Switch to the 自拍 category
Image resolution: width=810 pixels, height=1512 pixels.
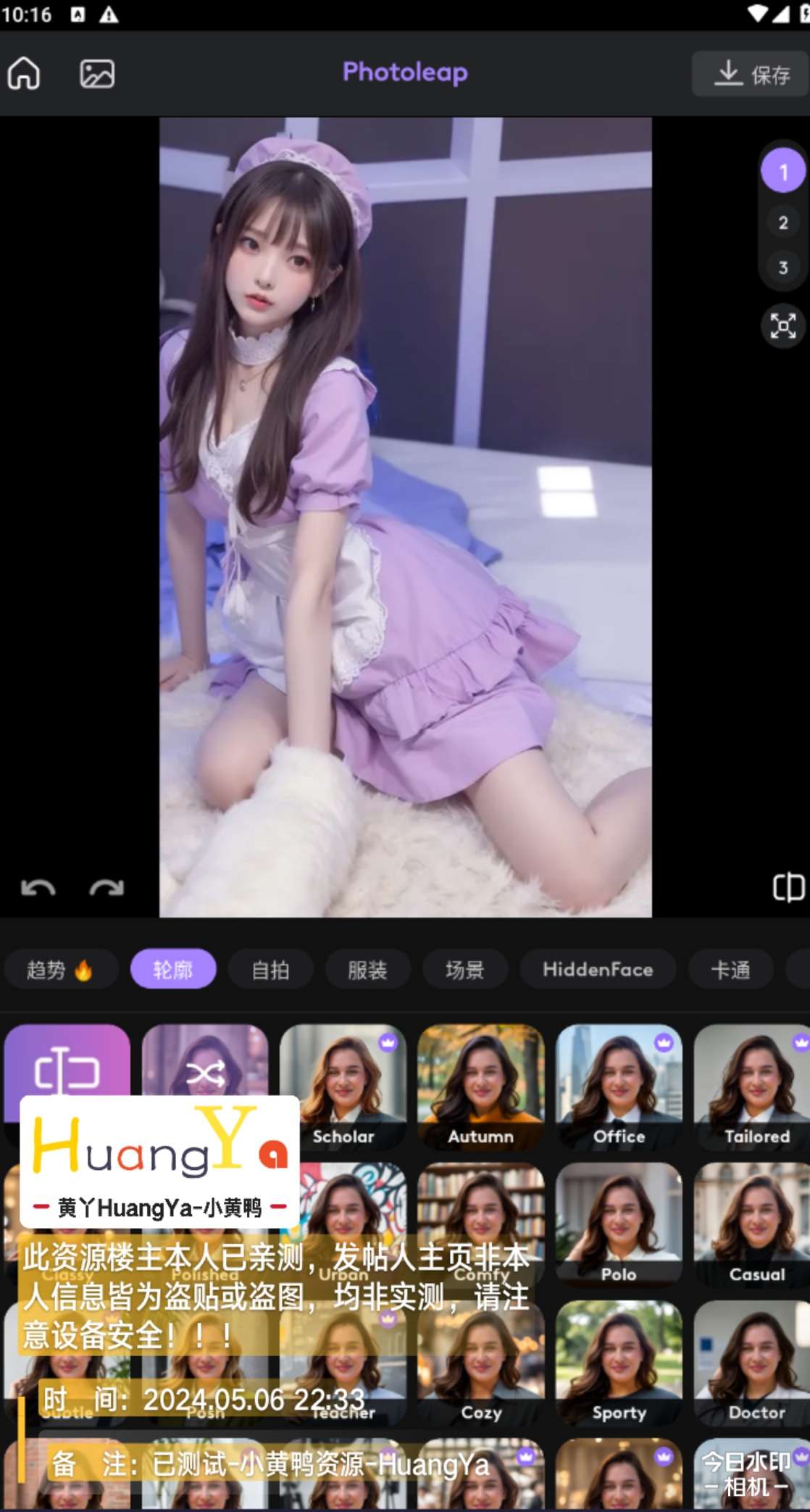pyautogui.click(x=270, y=969)
